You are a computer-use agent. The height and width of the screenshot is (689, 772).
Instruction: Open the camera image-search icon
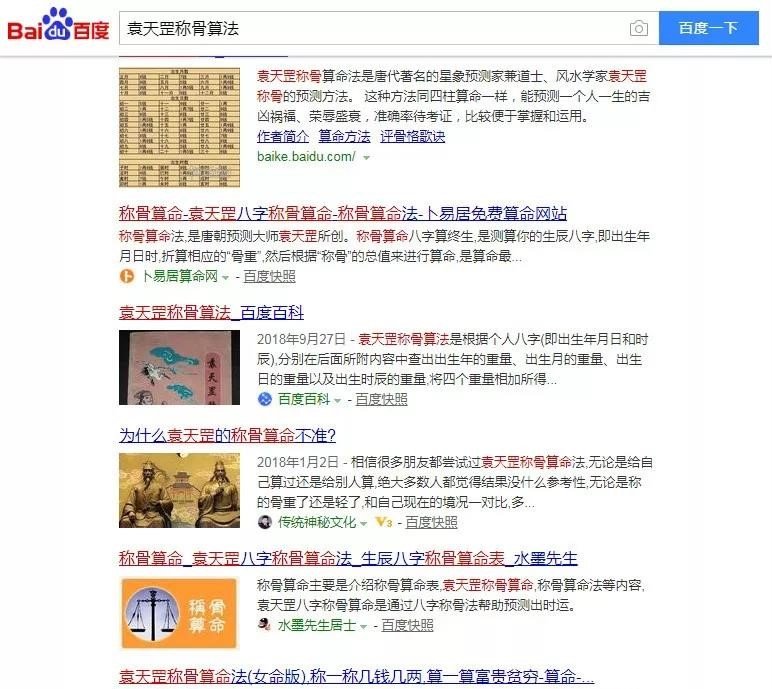(639, 28)
